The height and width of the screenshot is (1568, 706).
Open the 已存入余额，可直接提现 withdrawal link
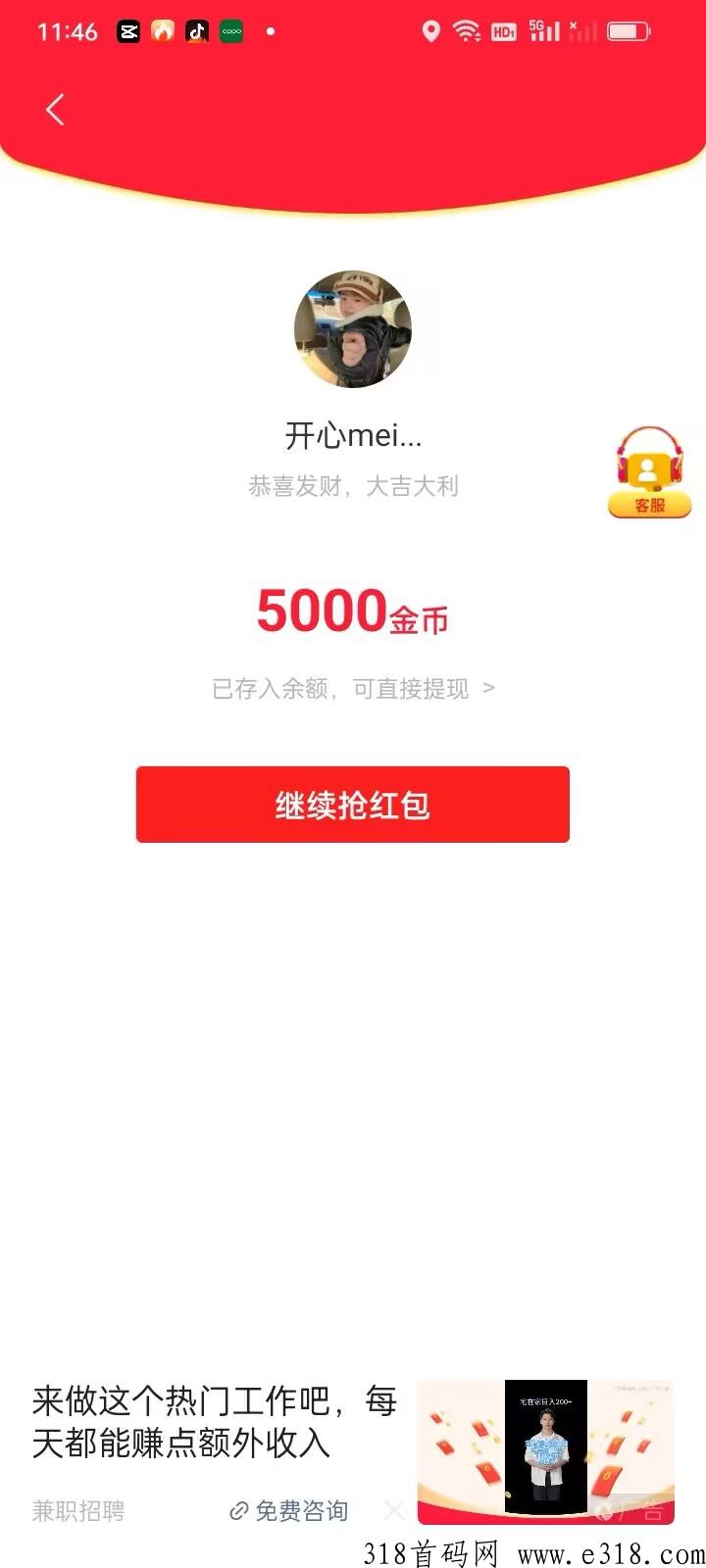click(353, 689)
